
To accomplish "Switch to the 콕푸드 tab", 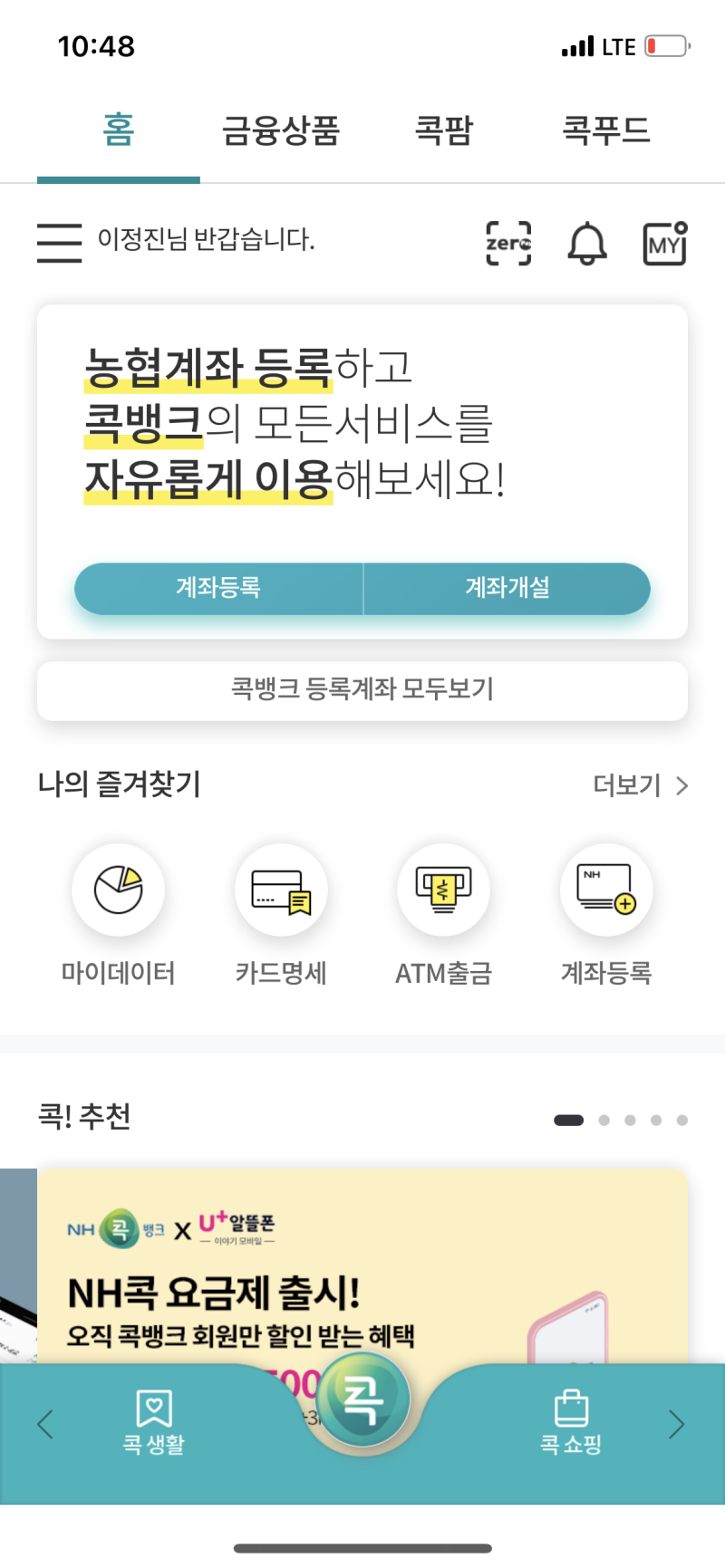I will click(606, 131).
